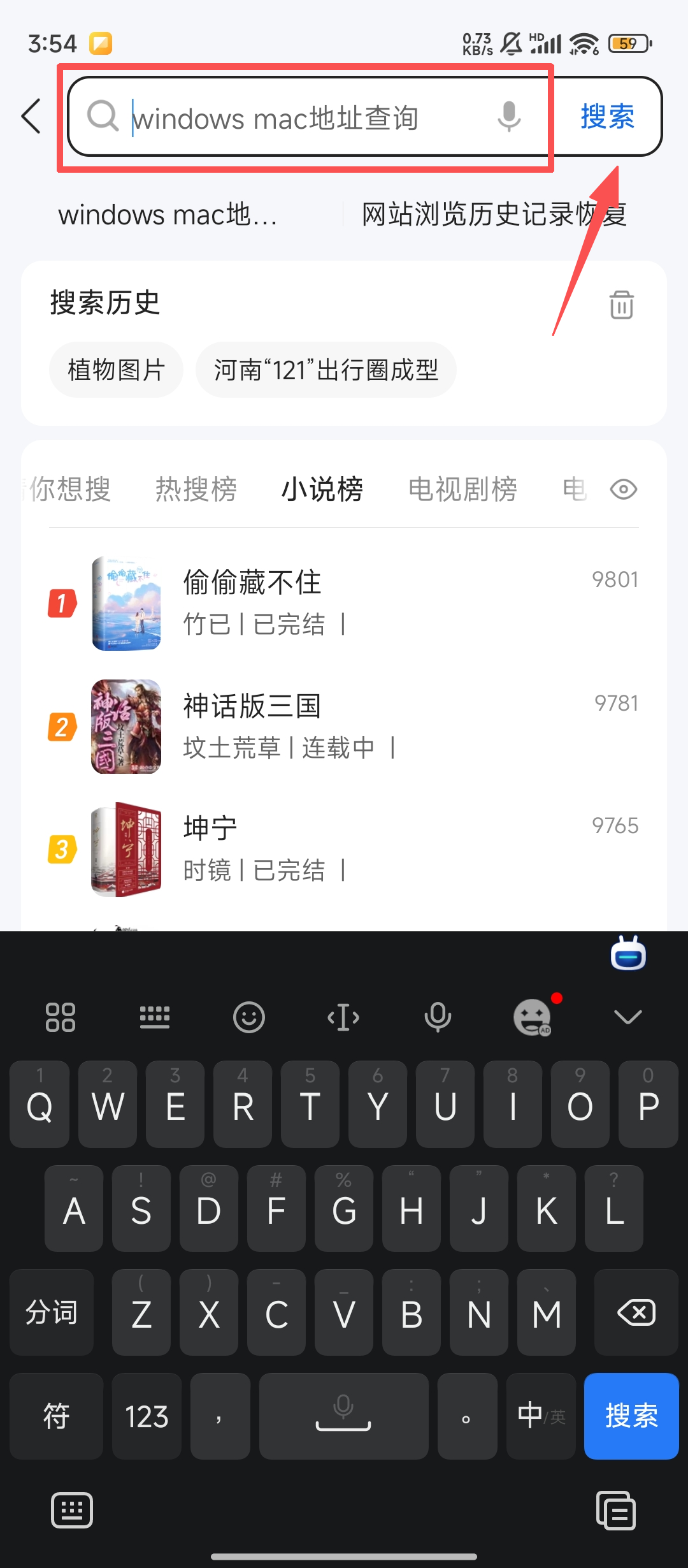
Task: Collapse the keyboard with the down chevron
Action: pos(627,1017)
